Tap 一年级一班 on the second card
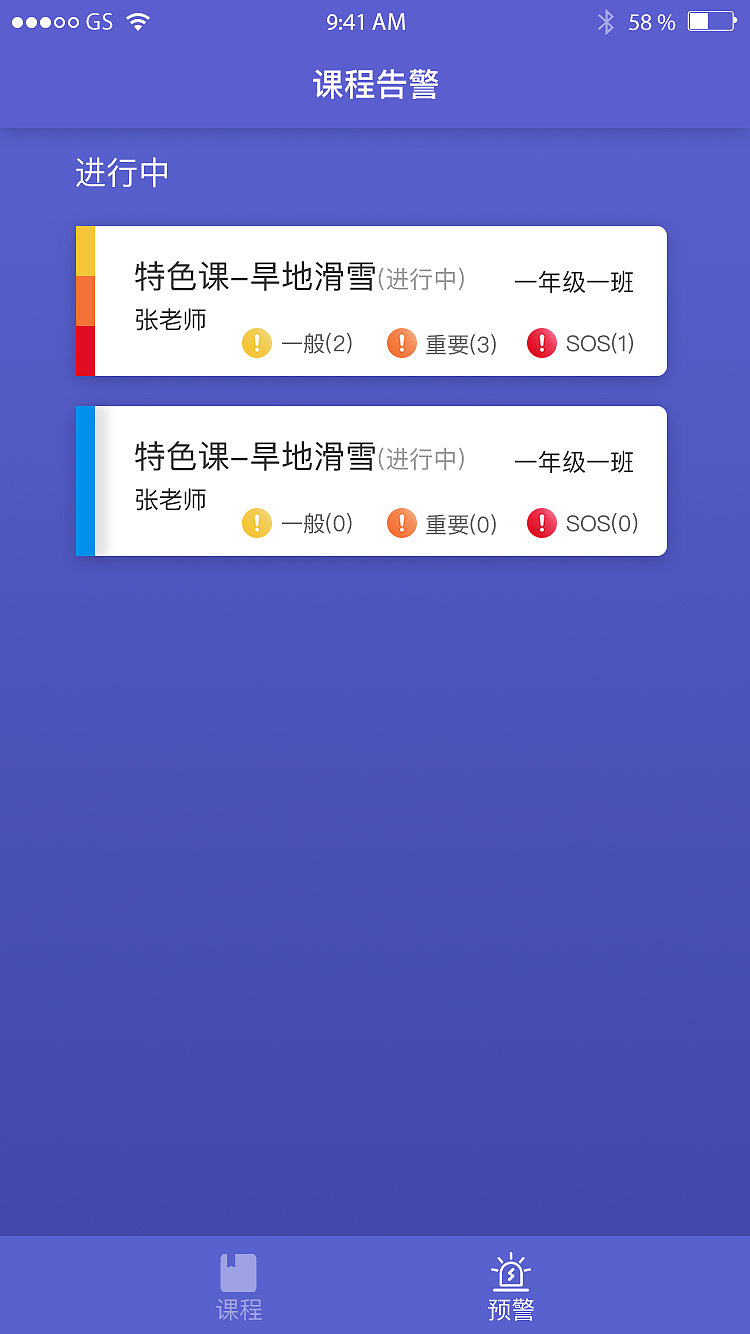This screenshot has width=750, height=1334. tap(573, 462)
